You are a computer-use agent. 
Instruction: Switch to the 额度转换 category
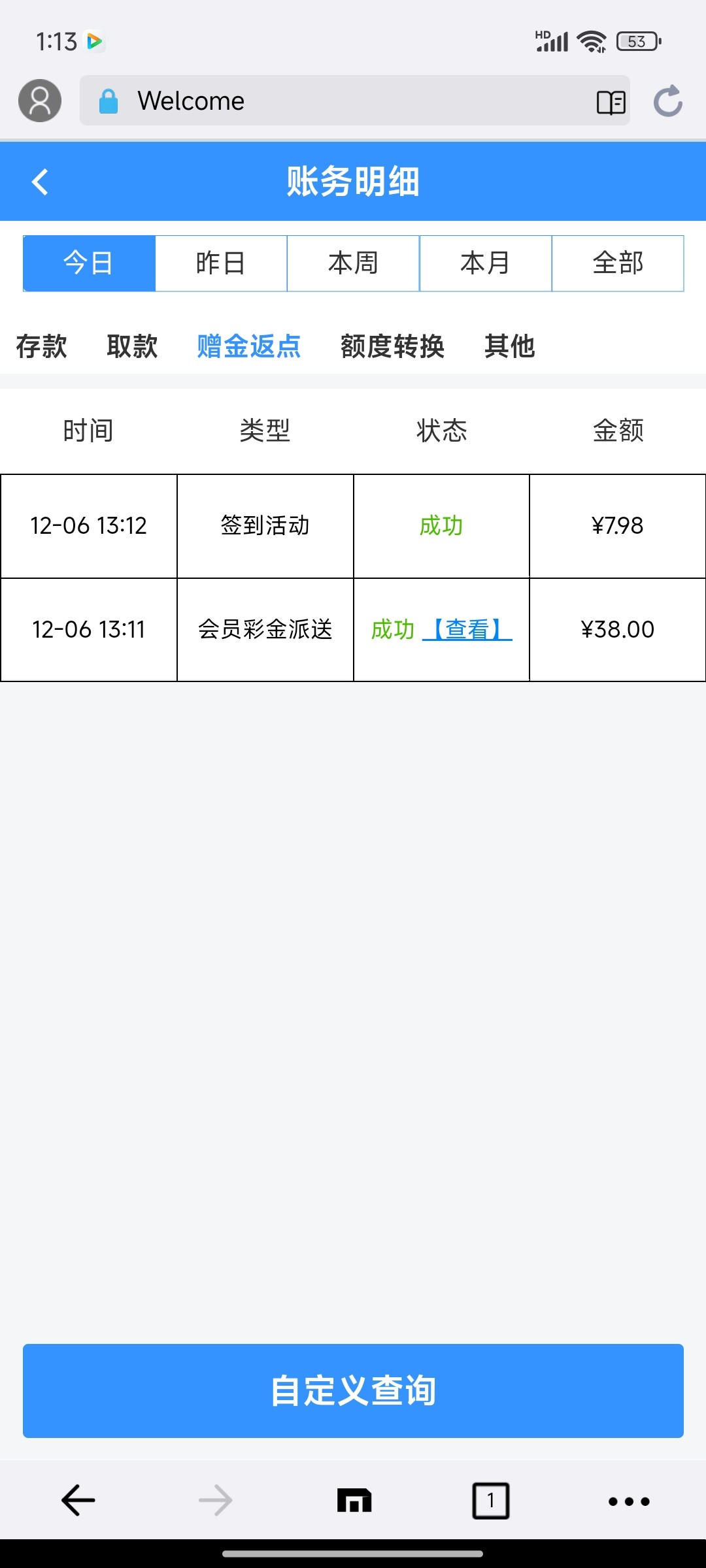tap(392, 346)
